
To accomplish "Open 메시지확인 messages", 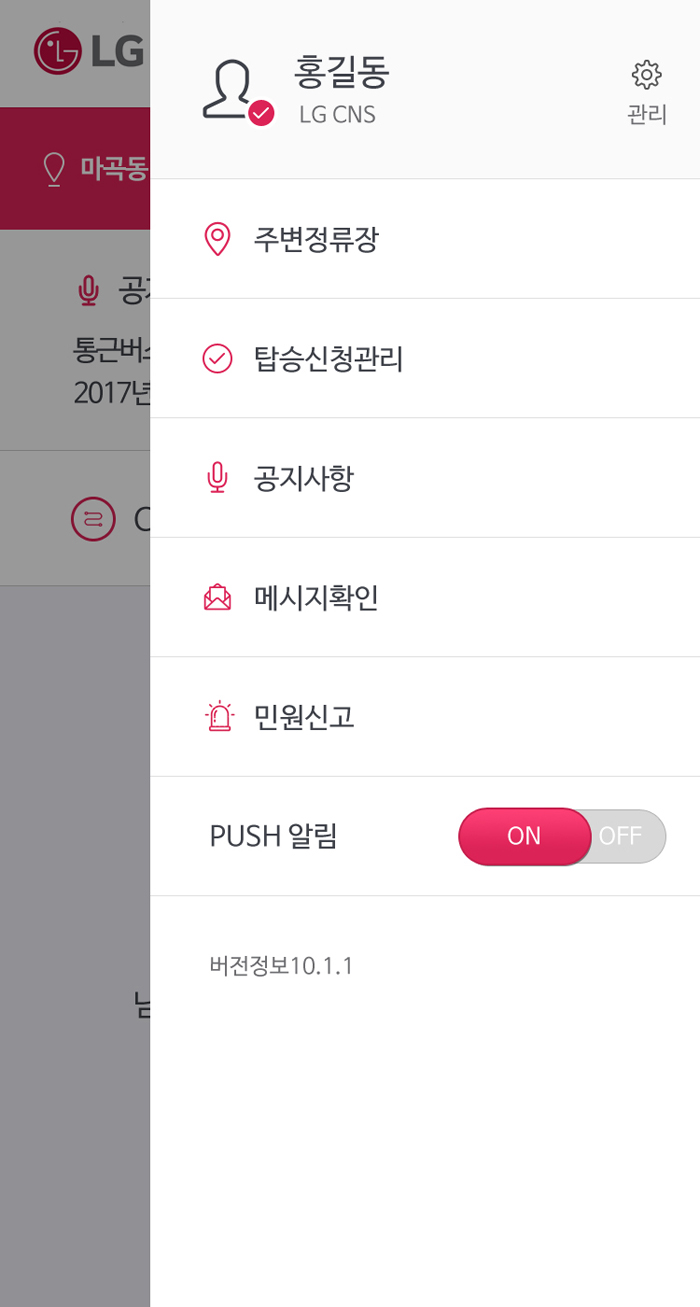I will pyautogui.click(x=315, y=598).
